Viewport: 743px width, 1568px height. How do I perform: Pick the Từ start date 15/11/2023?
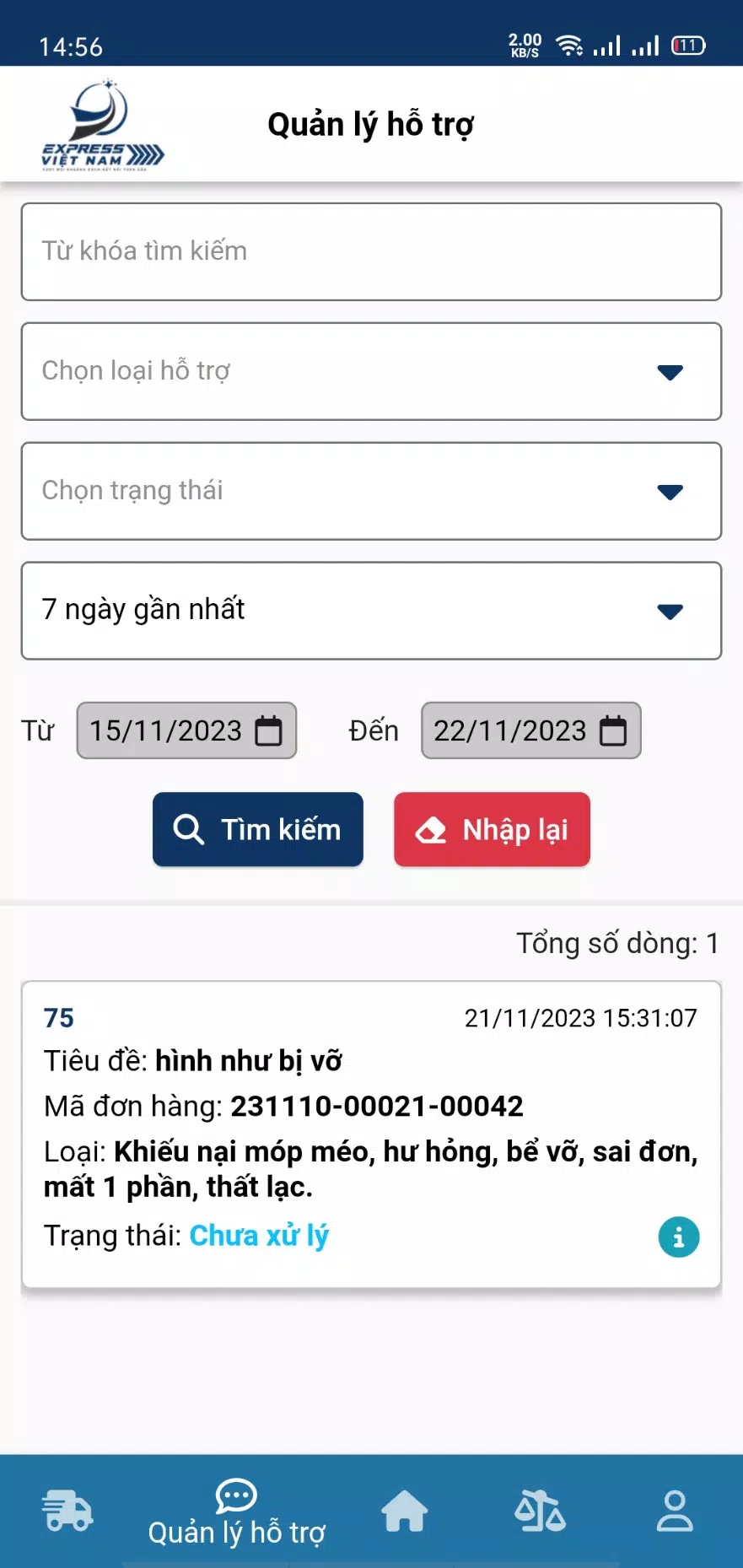[186, 730]
